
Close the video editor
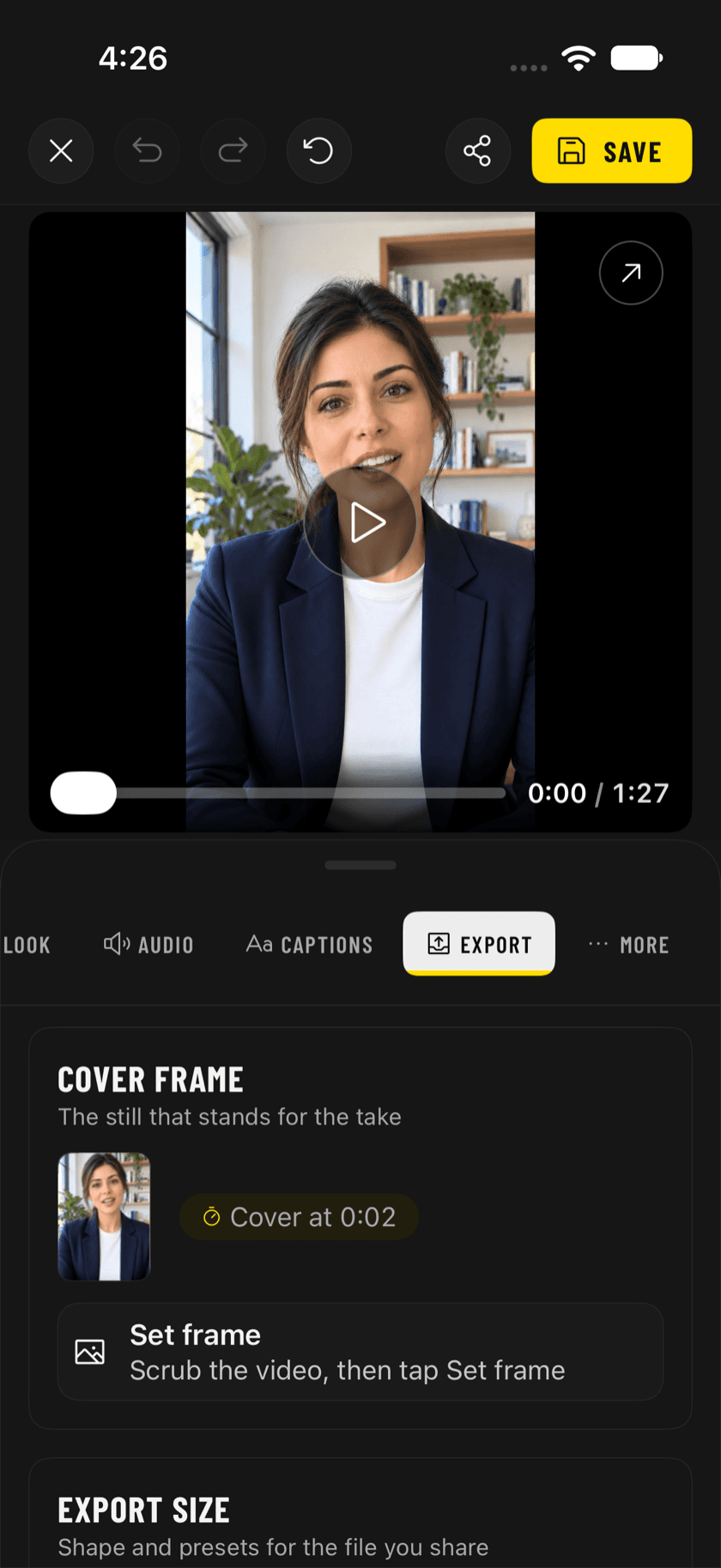tap(61, 151)
